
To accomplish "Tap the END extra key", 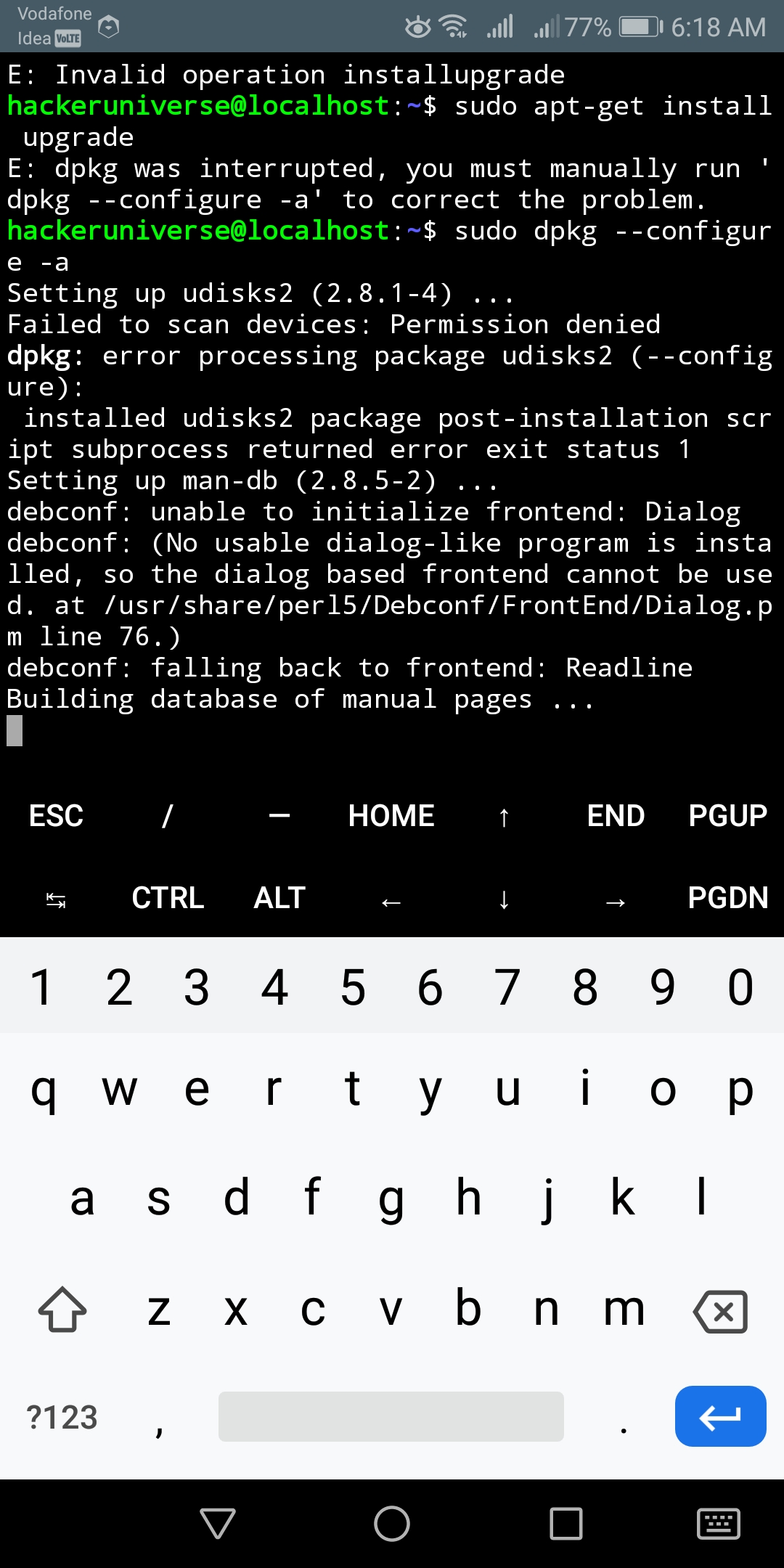I will pos(616,816).
